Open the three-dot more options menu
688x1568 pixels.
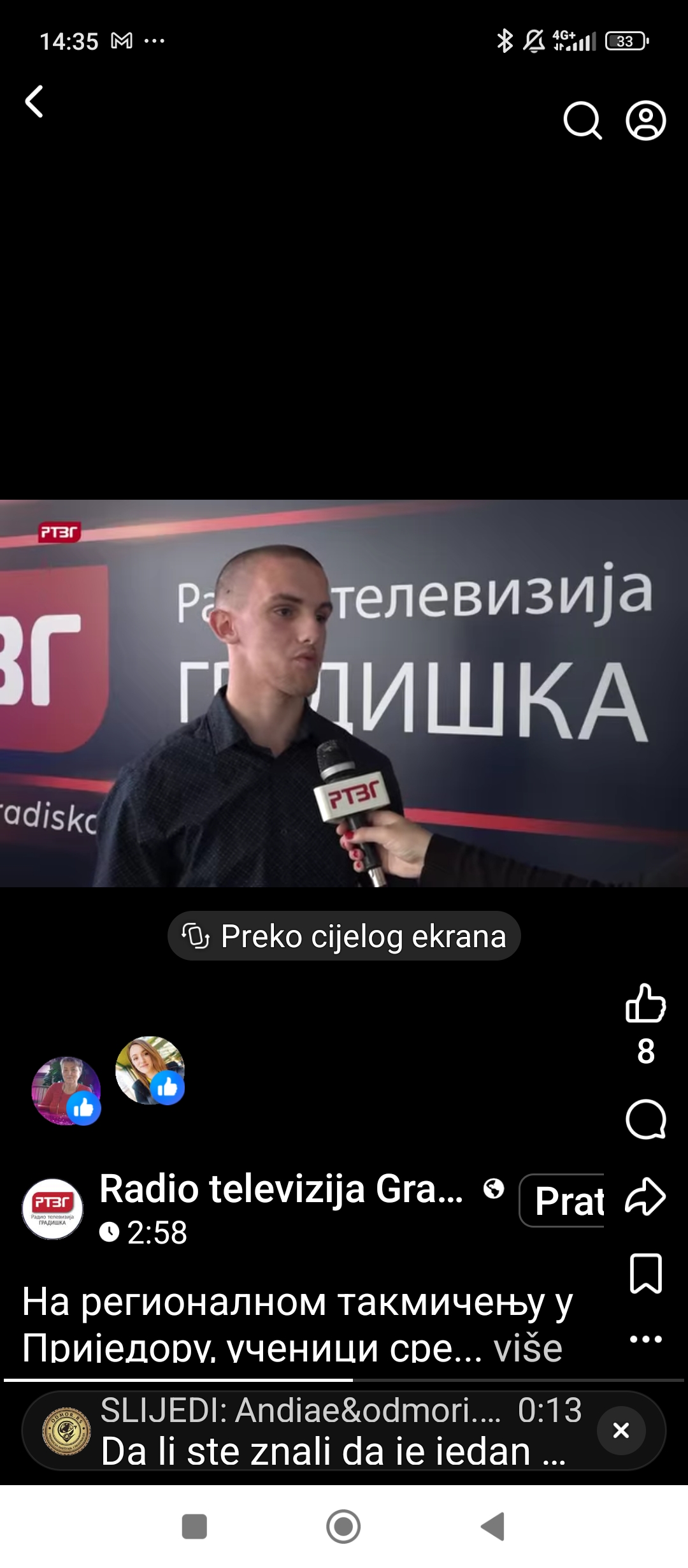tap(645, 1339)
